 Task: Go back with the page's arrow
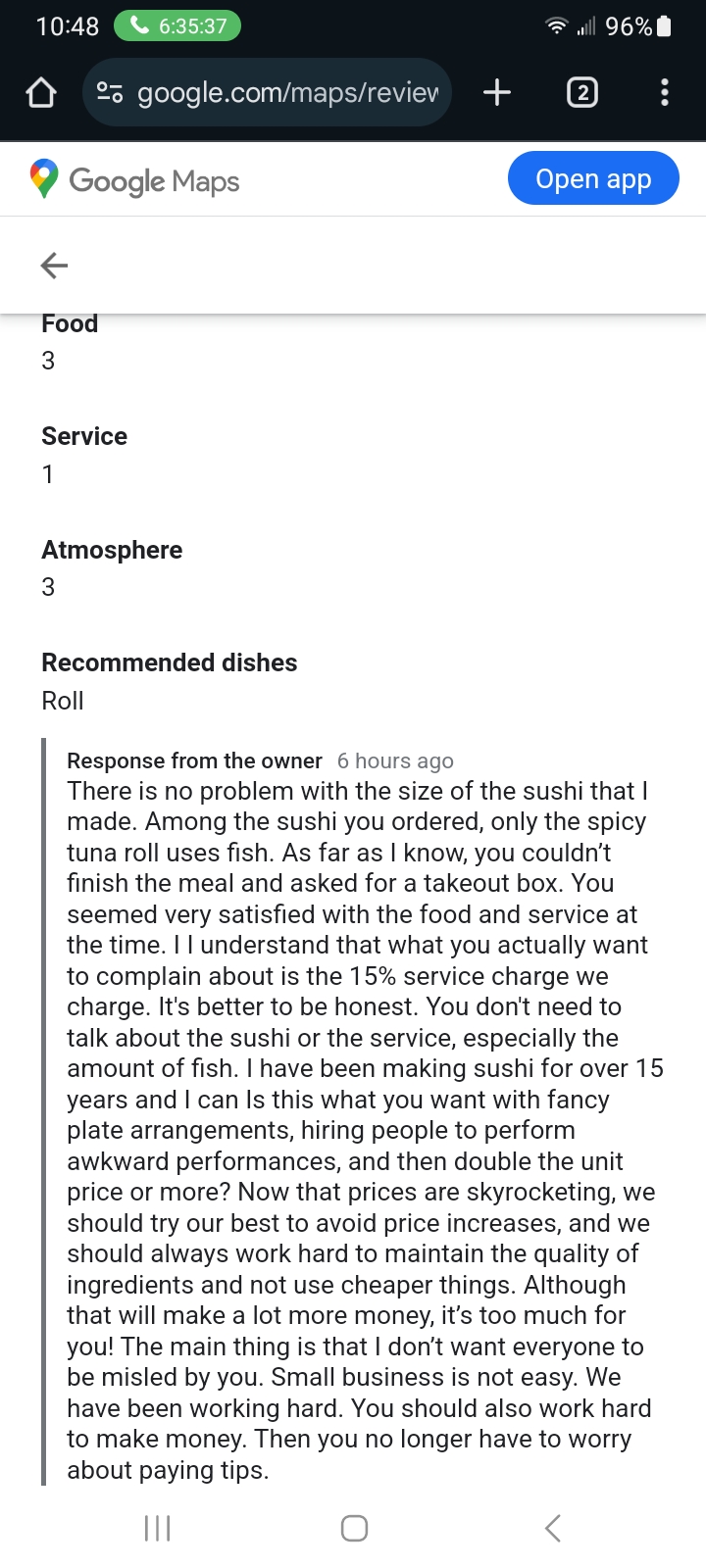54,265
